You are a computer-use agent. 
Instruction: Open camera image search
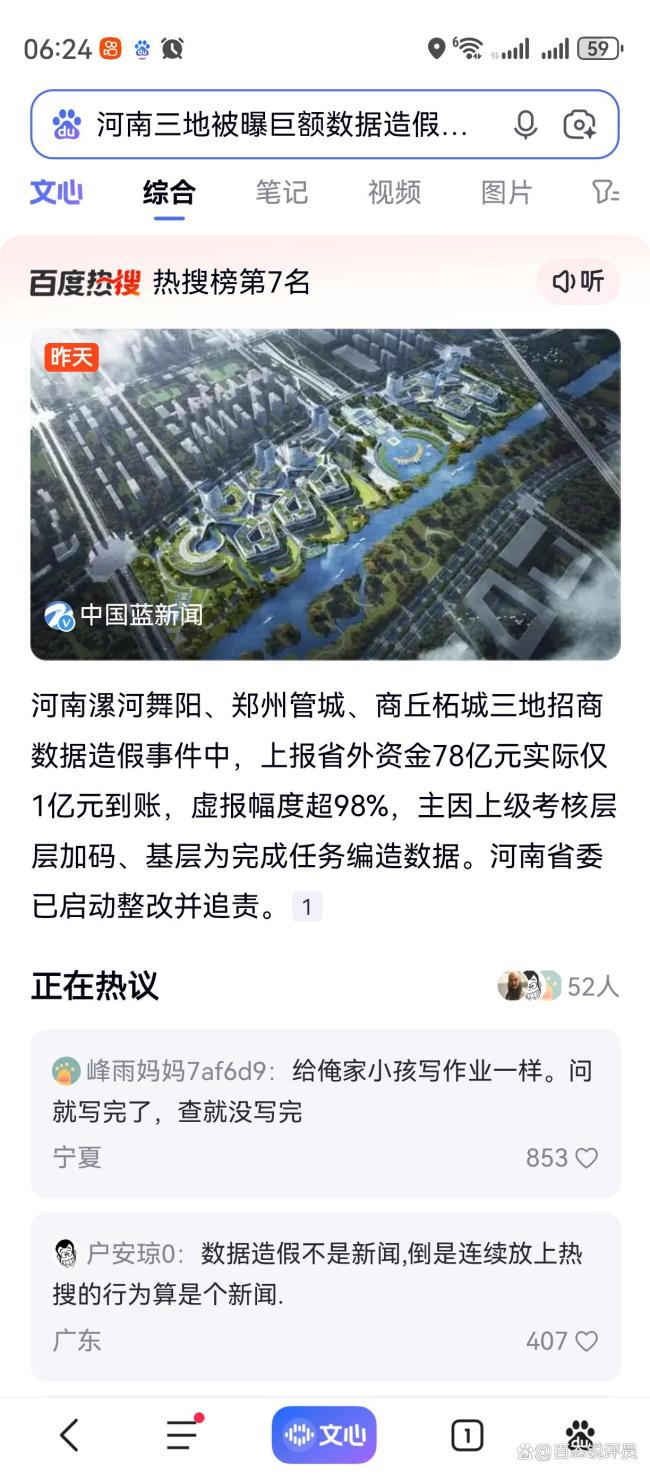coord(579,125)
